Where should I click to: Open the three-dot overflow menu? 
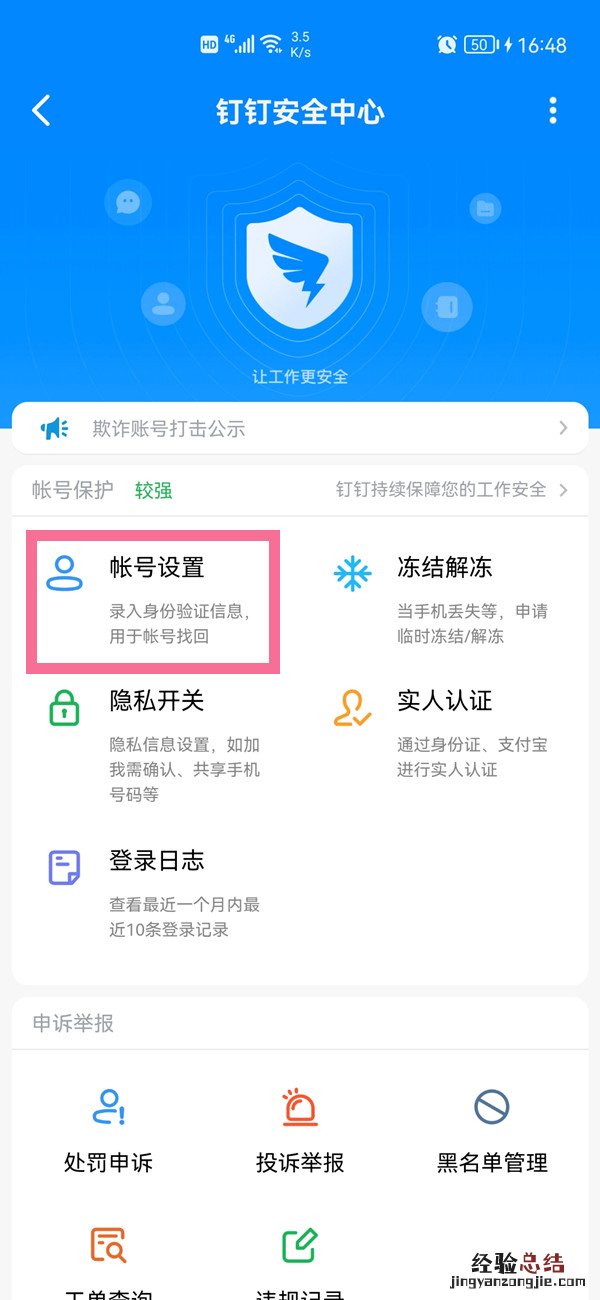553,110
